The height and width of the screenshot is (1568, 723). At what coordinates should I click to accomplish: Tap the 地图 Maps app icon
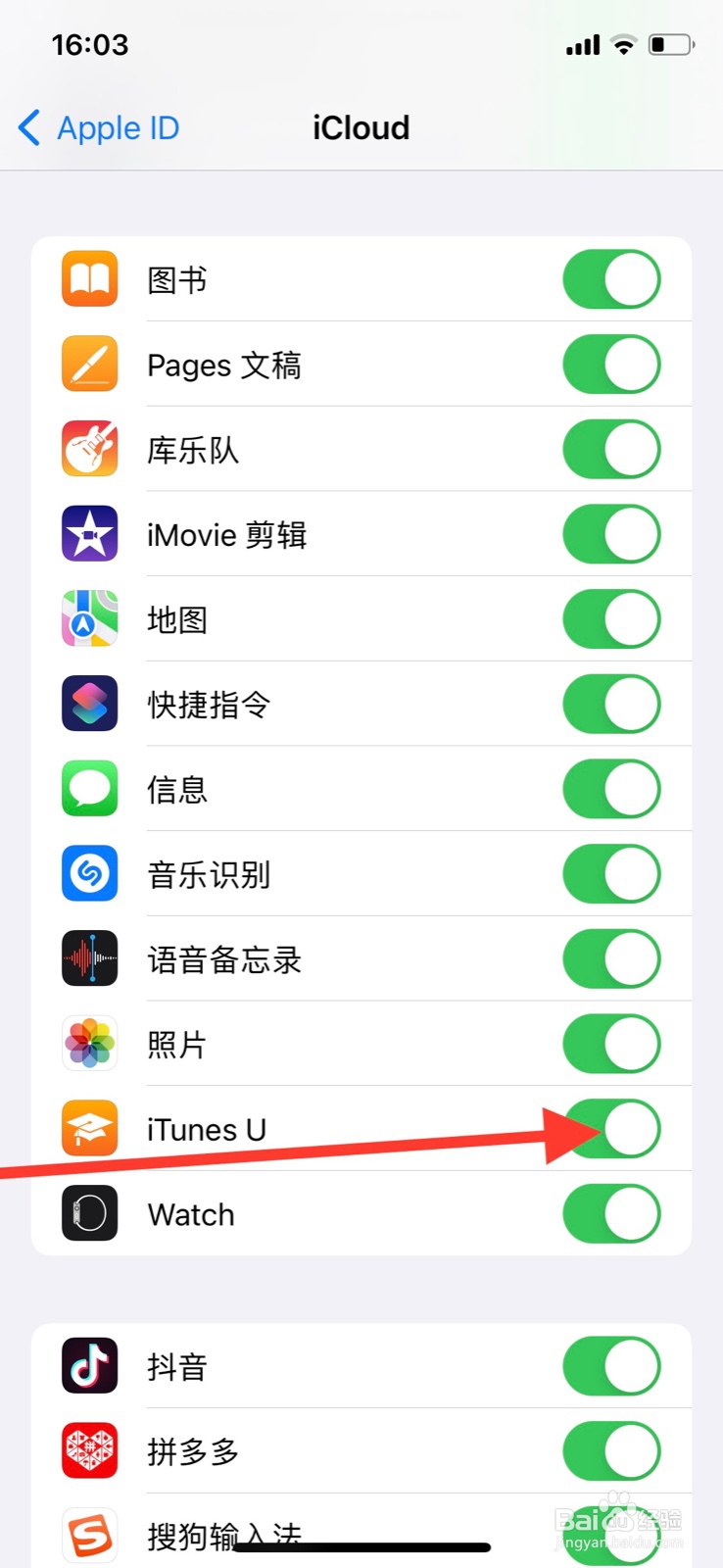[89, 618]
